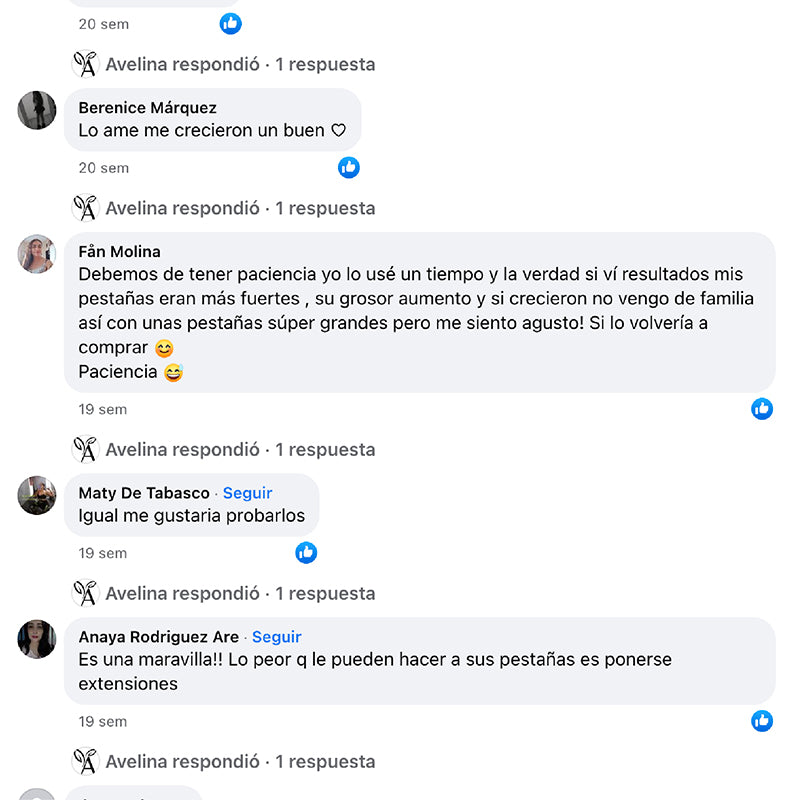This screenshot has height=800, width=800.
Task: Open Berenice Márquez's profile name
Action: pos(147,108)
